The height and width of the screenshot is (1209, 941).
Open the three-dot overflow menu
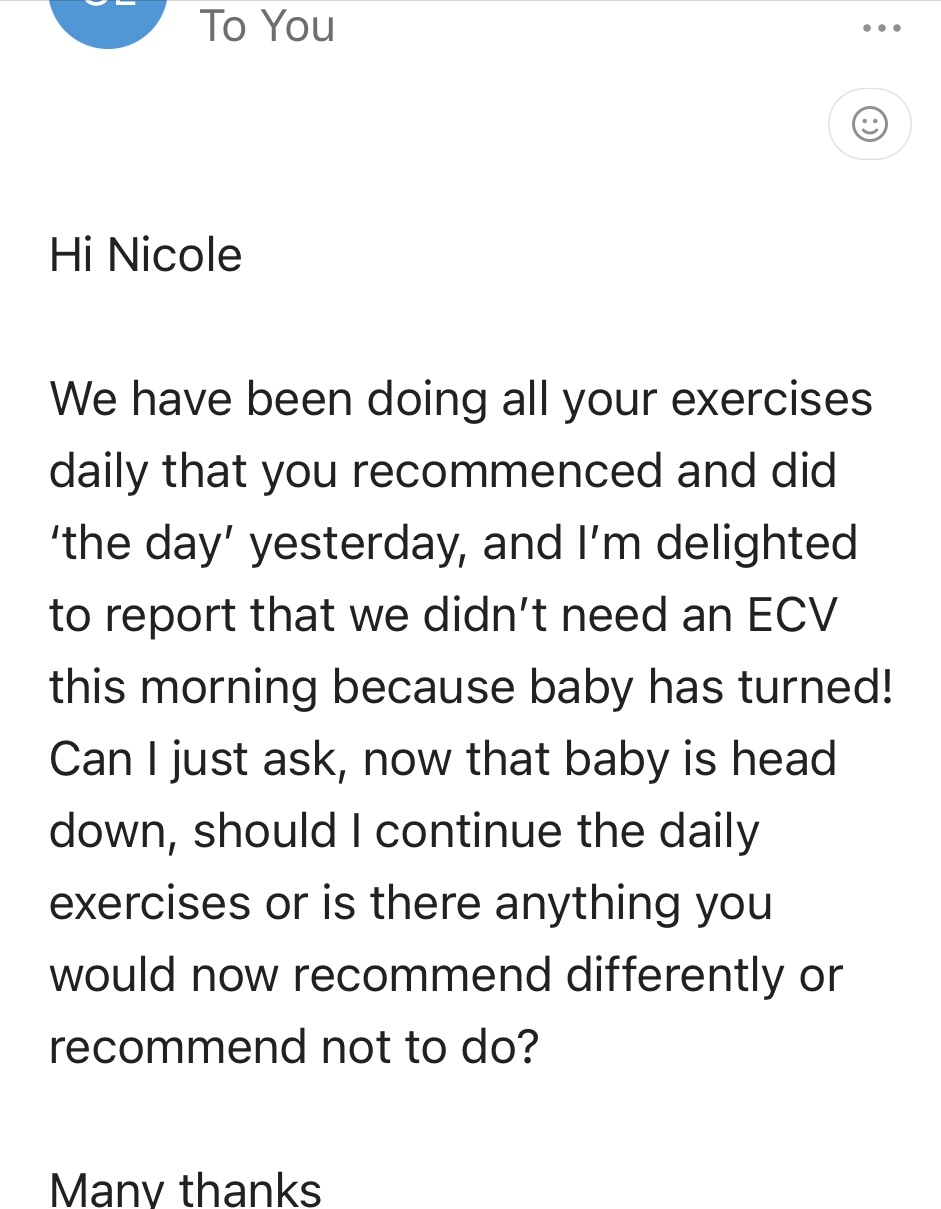point(881,29)
